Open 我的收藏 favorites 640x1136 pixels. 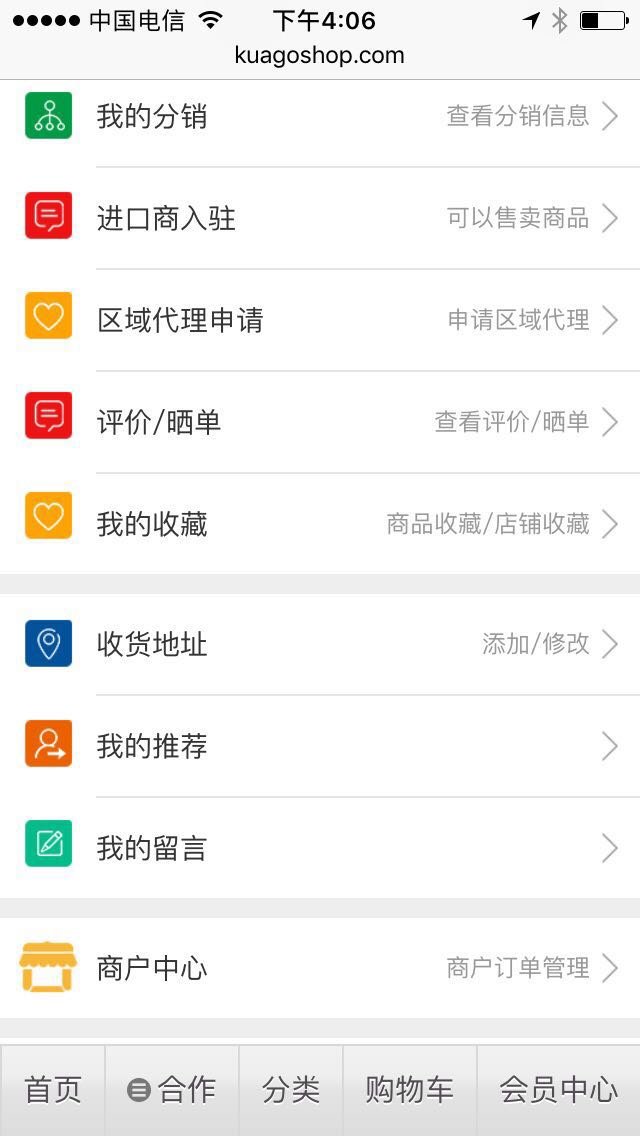320,523
